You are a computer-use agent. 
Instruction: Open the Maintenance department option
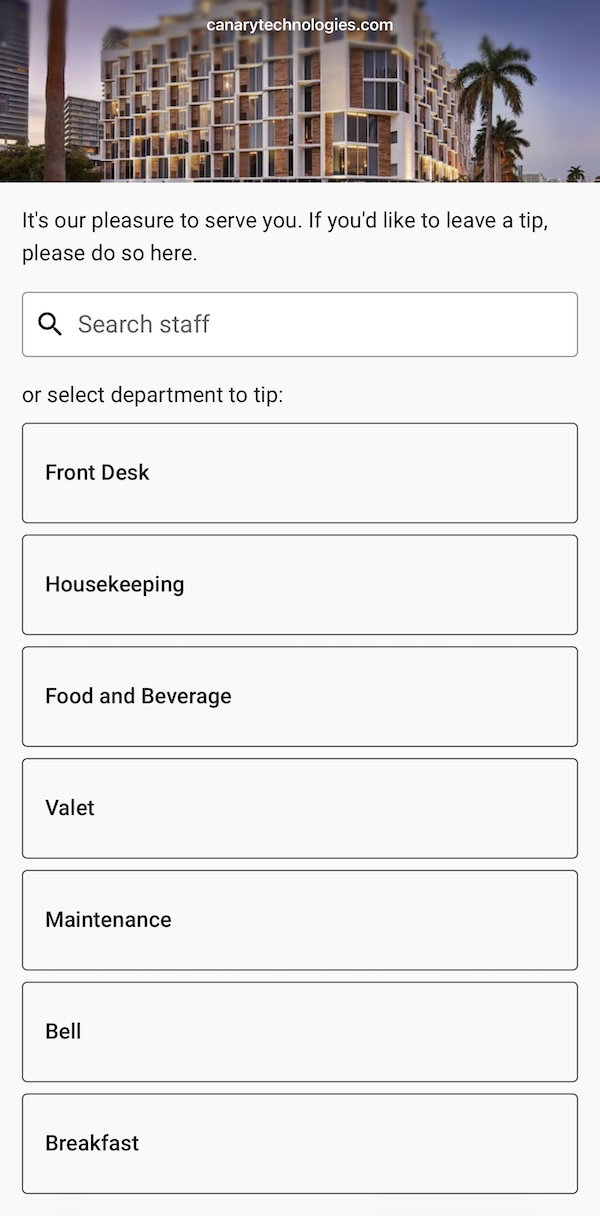pos(300,920)
